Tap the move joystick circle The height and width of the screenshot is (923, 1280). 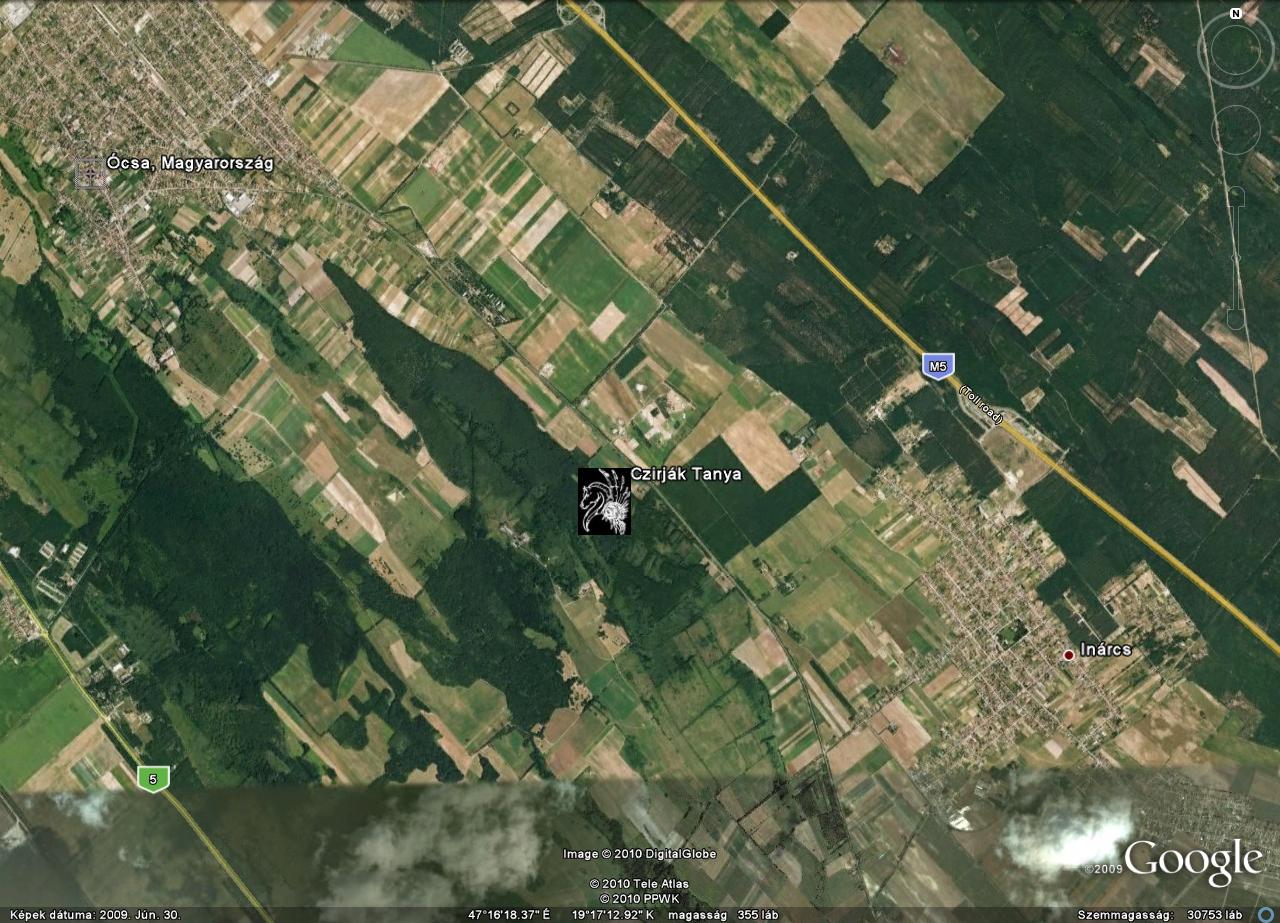point(1236,129)
